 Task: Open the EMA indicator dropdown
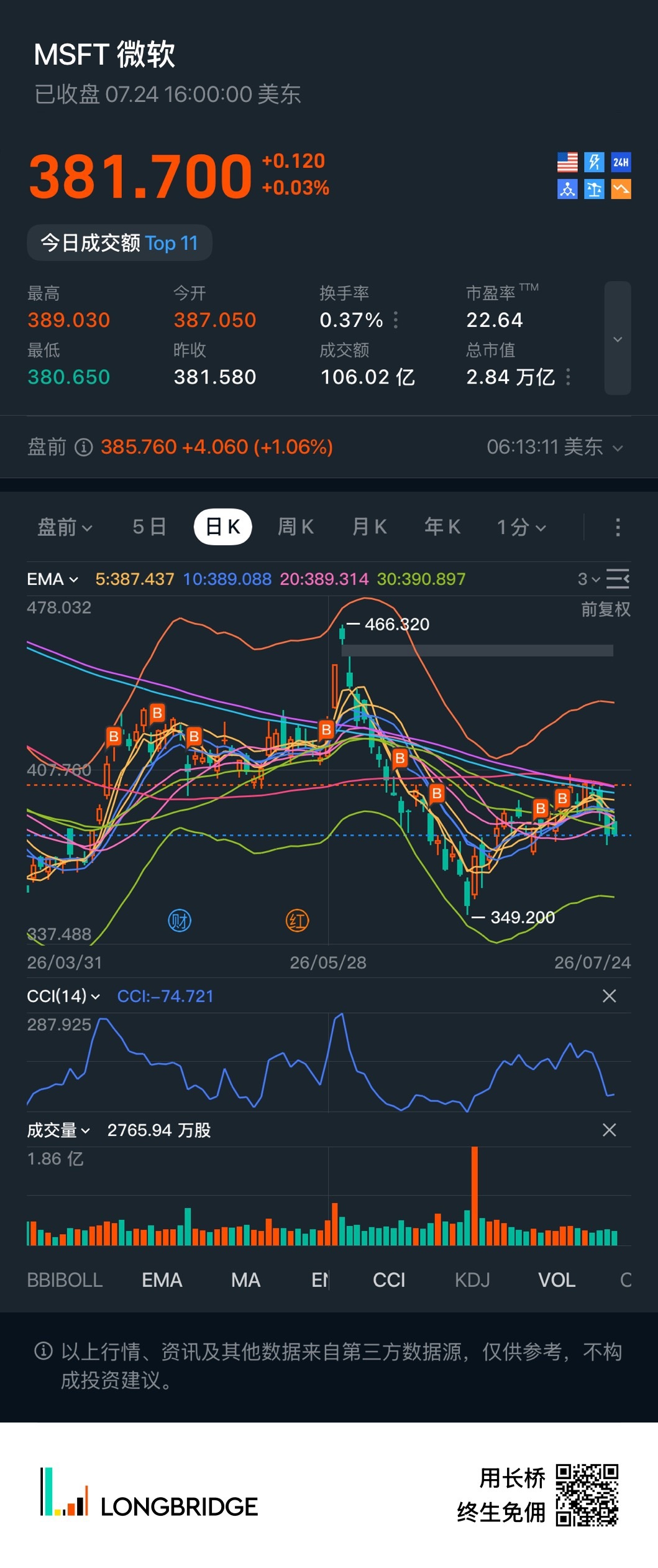[52, 579]
